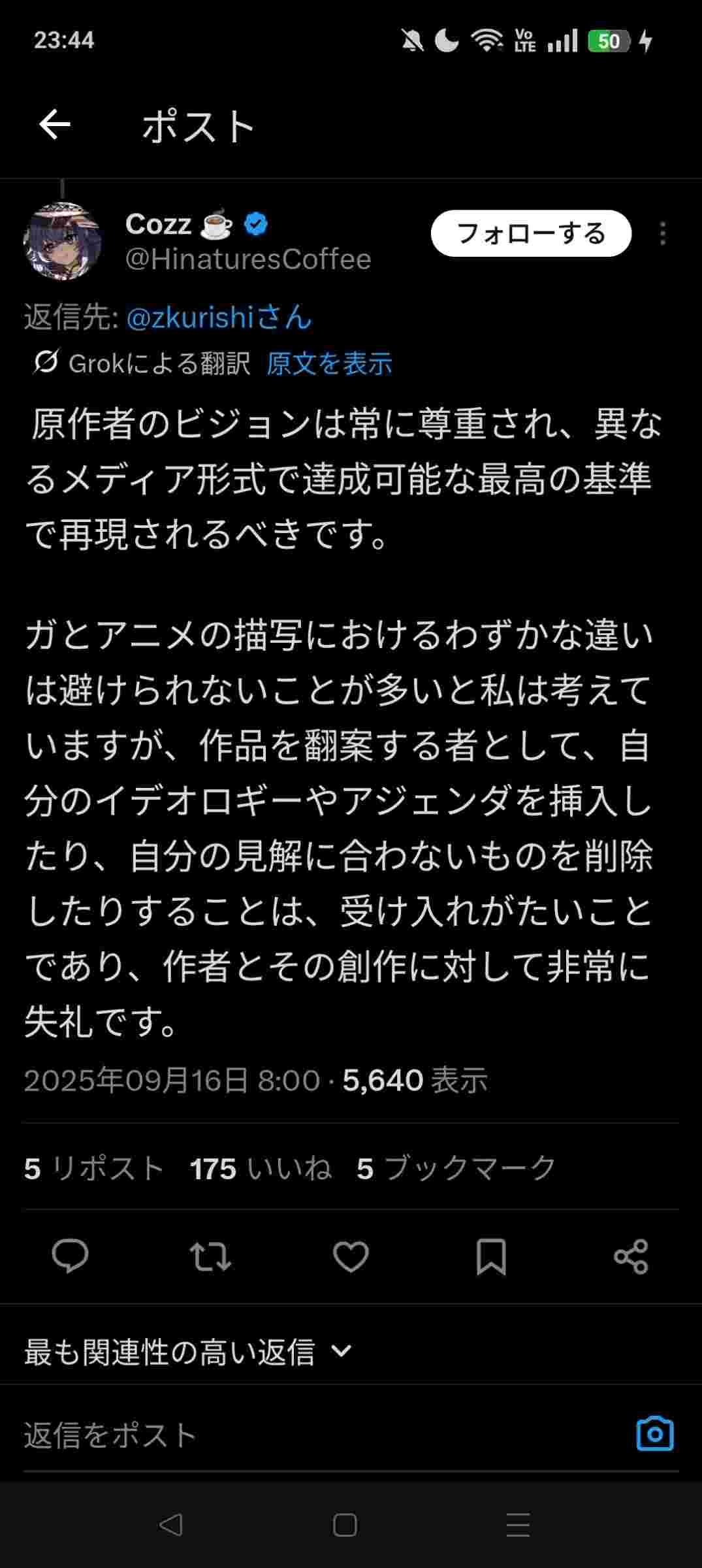Reply with the comment bubble icon

pos(70,1256)
